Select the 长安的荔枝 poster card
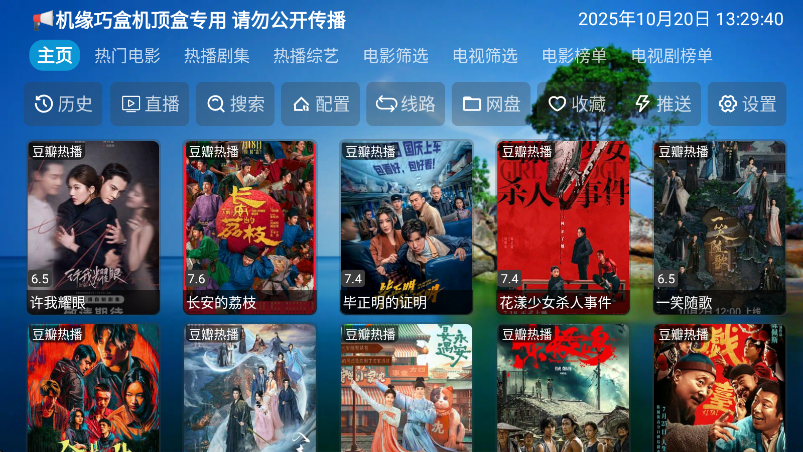The image size is (803, 452). click(x=249, y=227)
